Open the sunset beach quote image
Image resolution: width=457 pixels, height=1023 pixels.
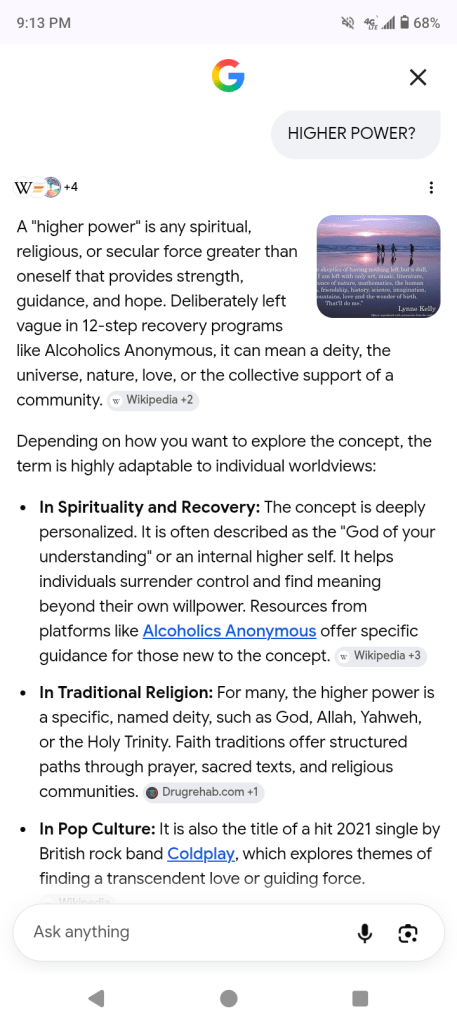[x=378, y=266]
